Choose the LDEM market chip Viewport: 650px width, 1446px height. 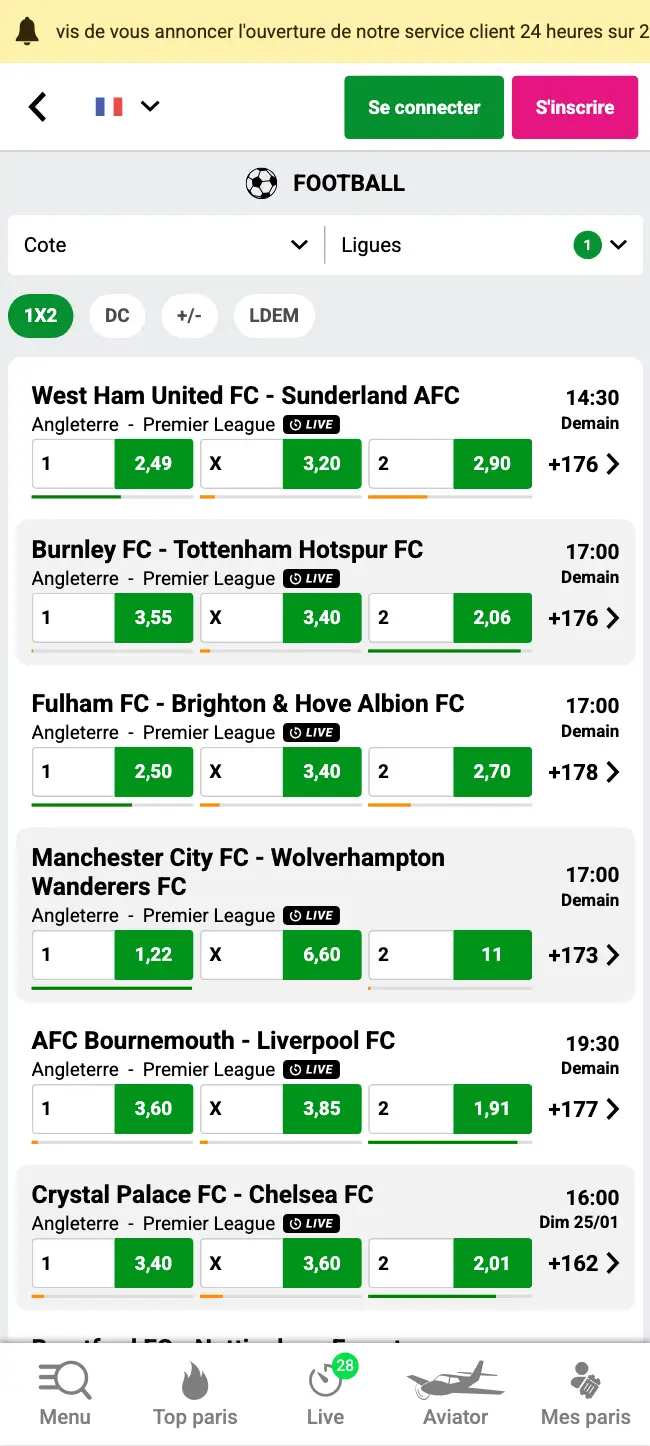(x=273, y=316)
